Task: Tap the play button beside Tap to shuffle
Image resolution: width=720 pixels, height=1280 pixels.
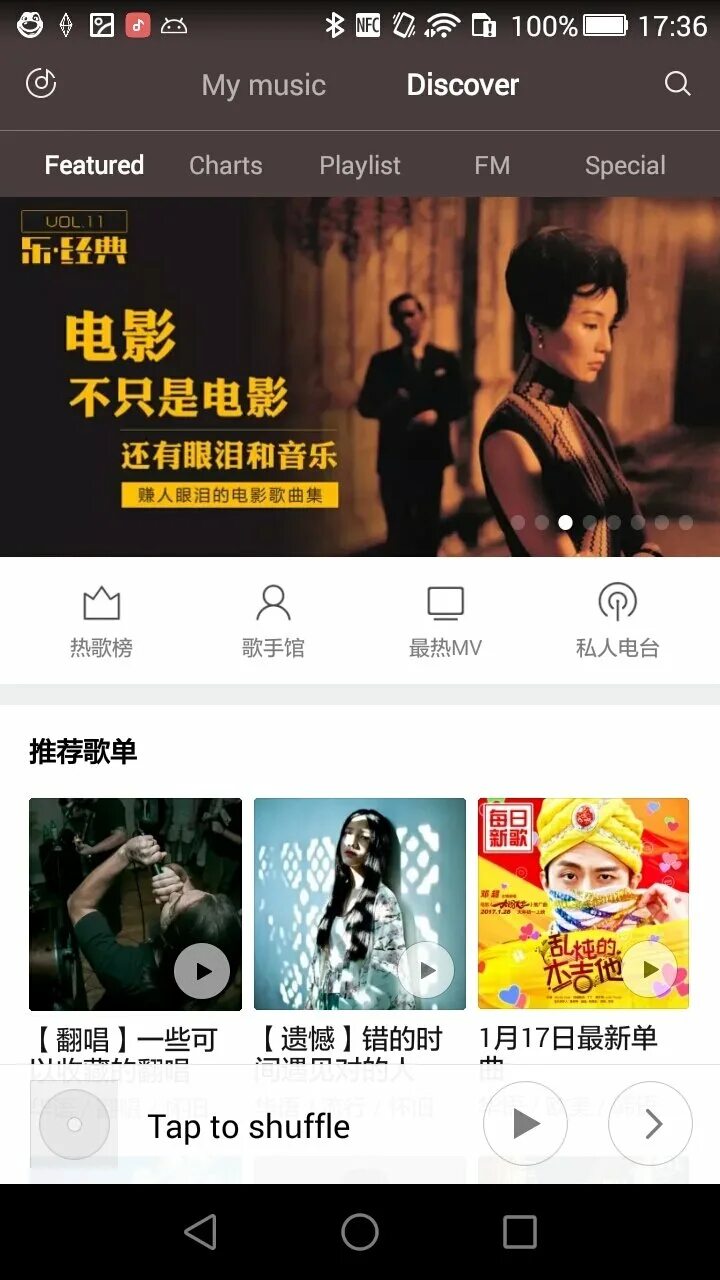Action: coord(525,1124)
